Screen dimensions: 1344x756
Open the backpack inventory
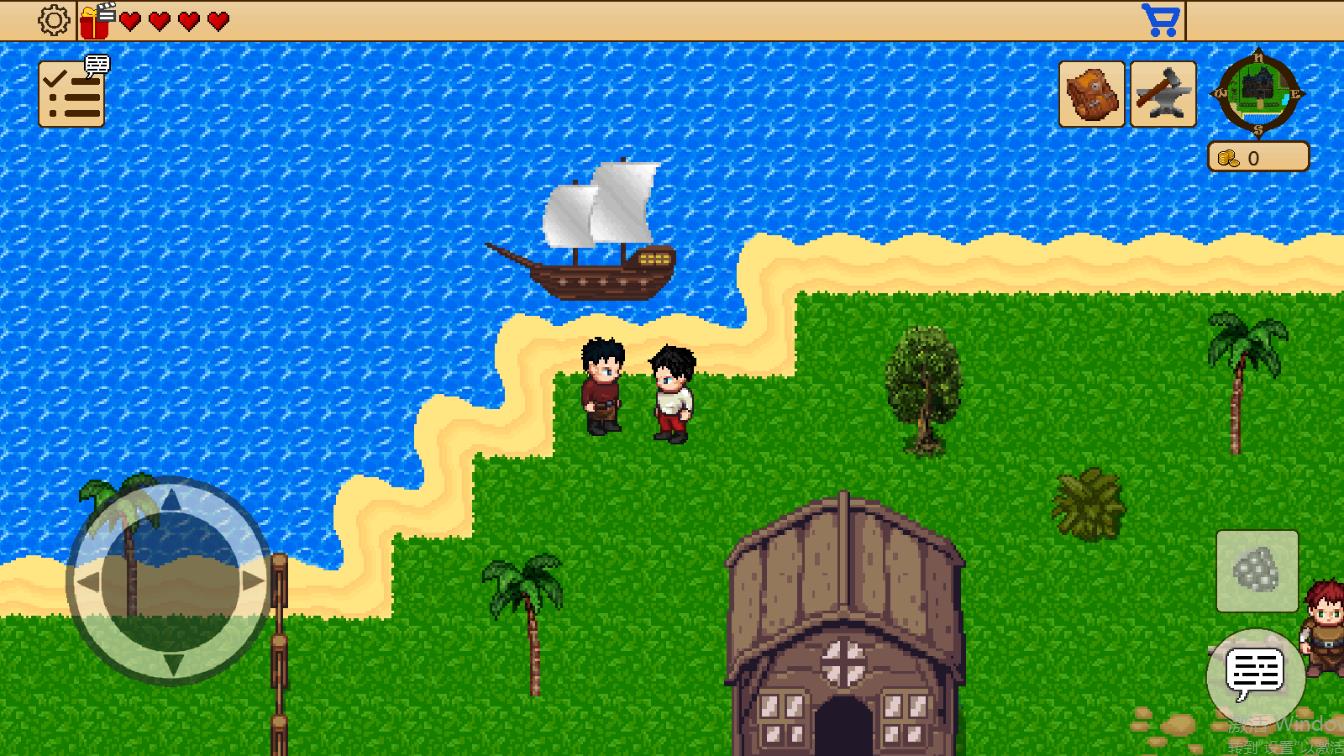coord(1092,94)
